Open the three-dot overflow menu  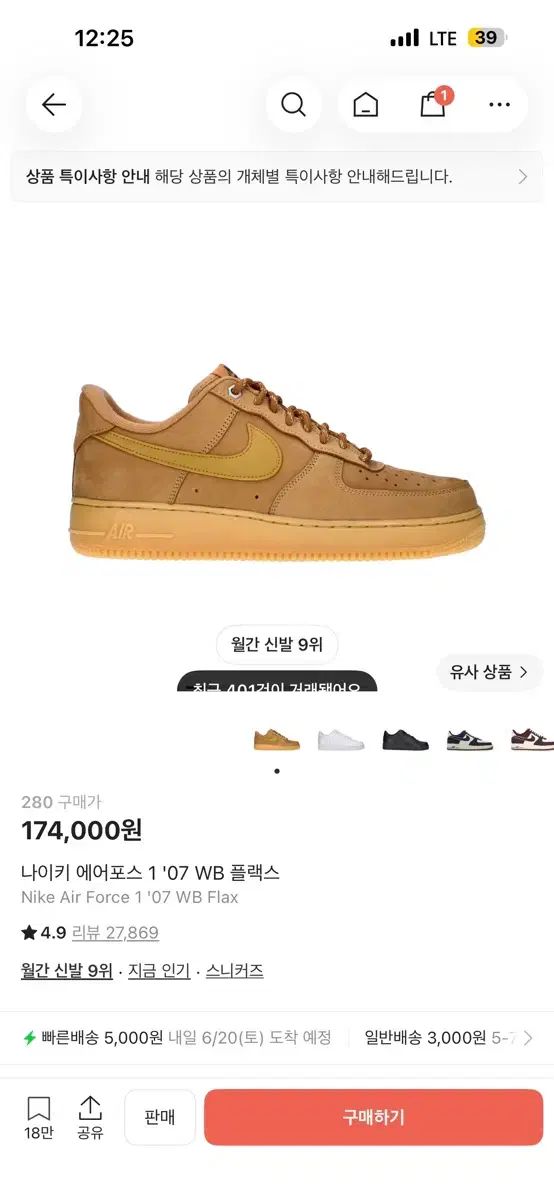pos(500,105)
